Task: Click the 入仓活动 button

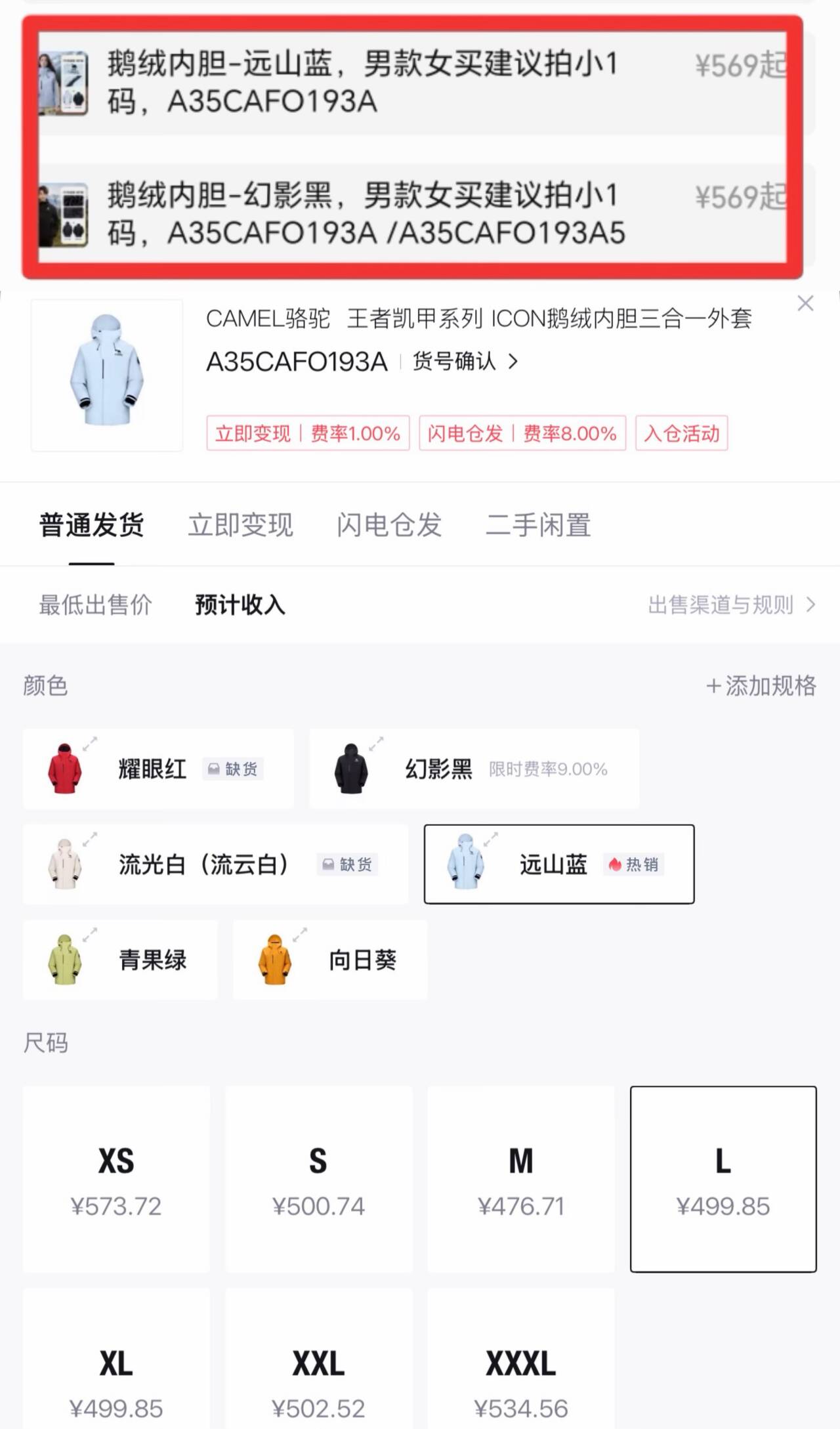Action: click(681, 433)
